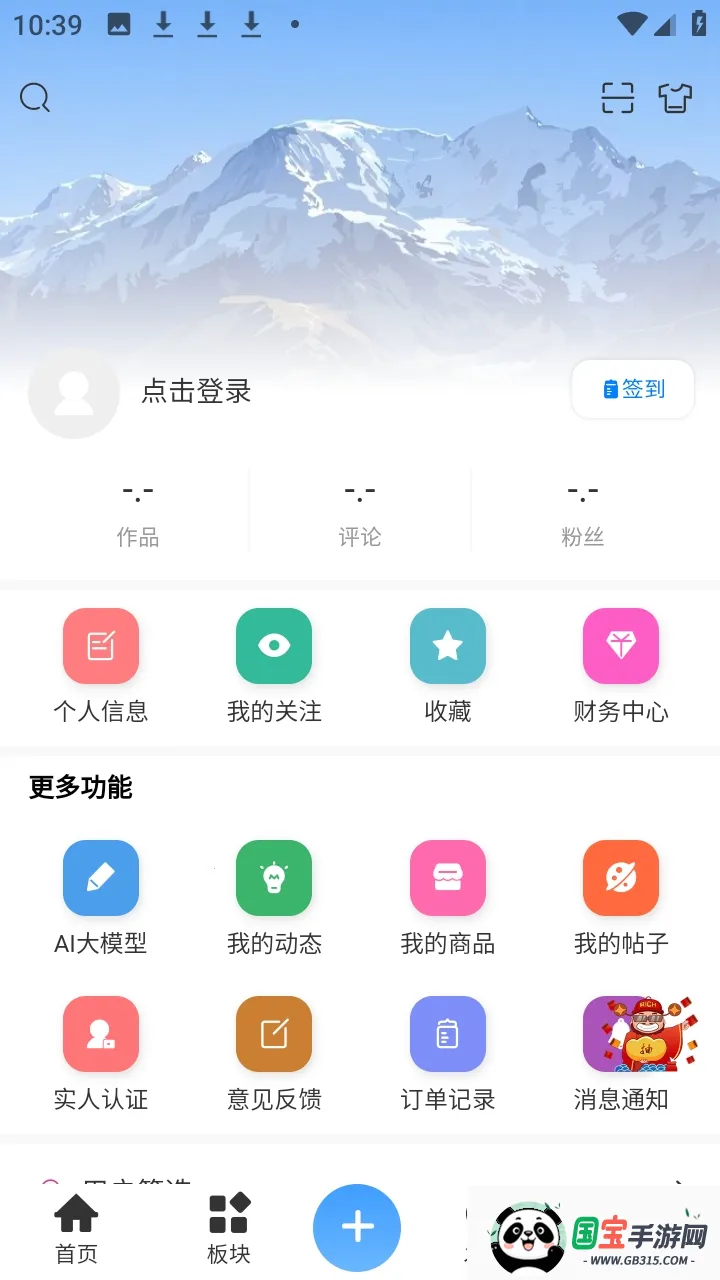View 我的商品 product listings
The image size is (720, 1280).
click(447, 878)
